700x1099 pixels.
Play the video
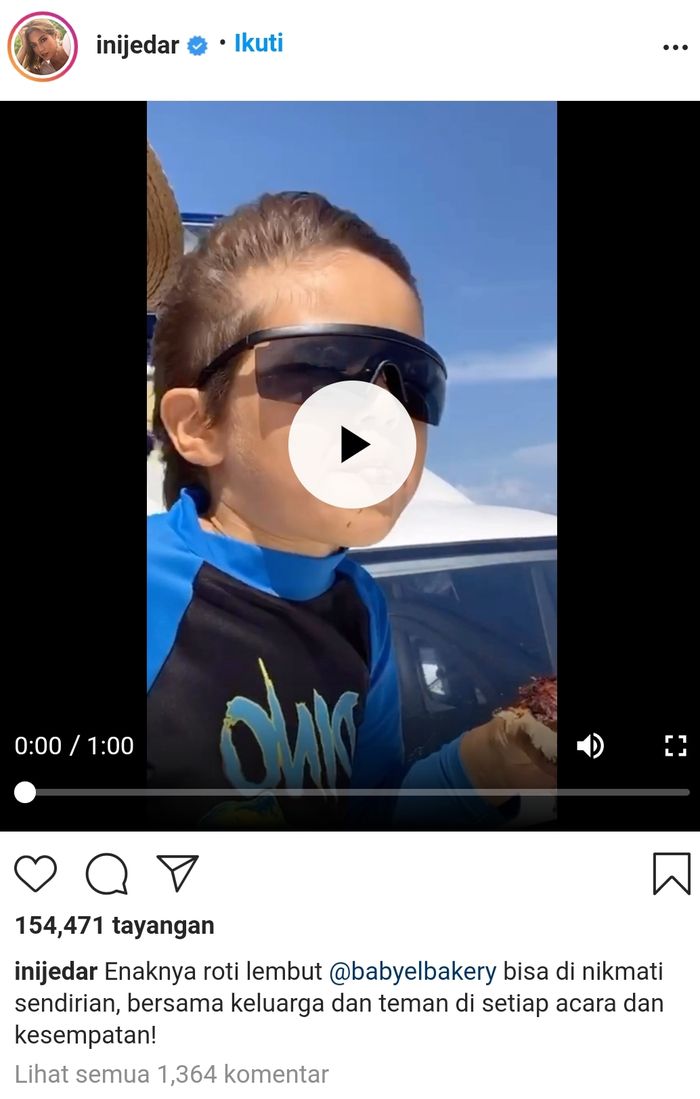point(352,444)
